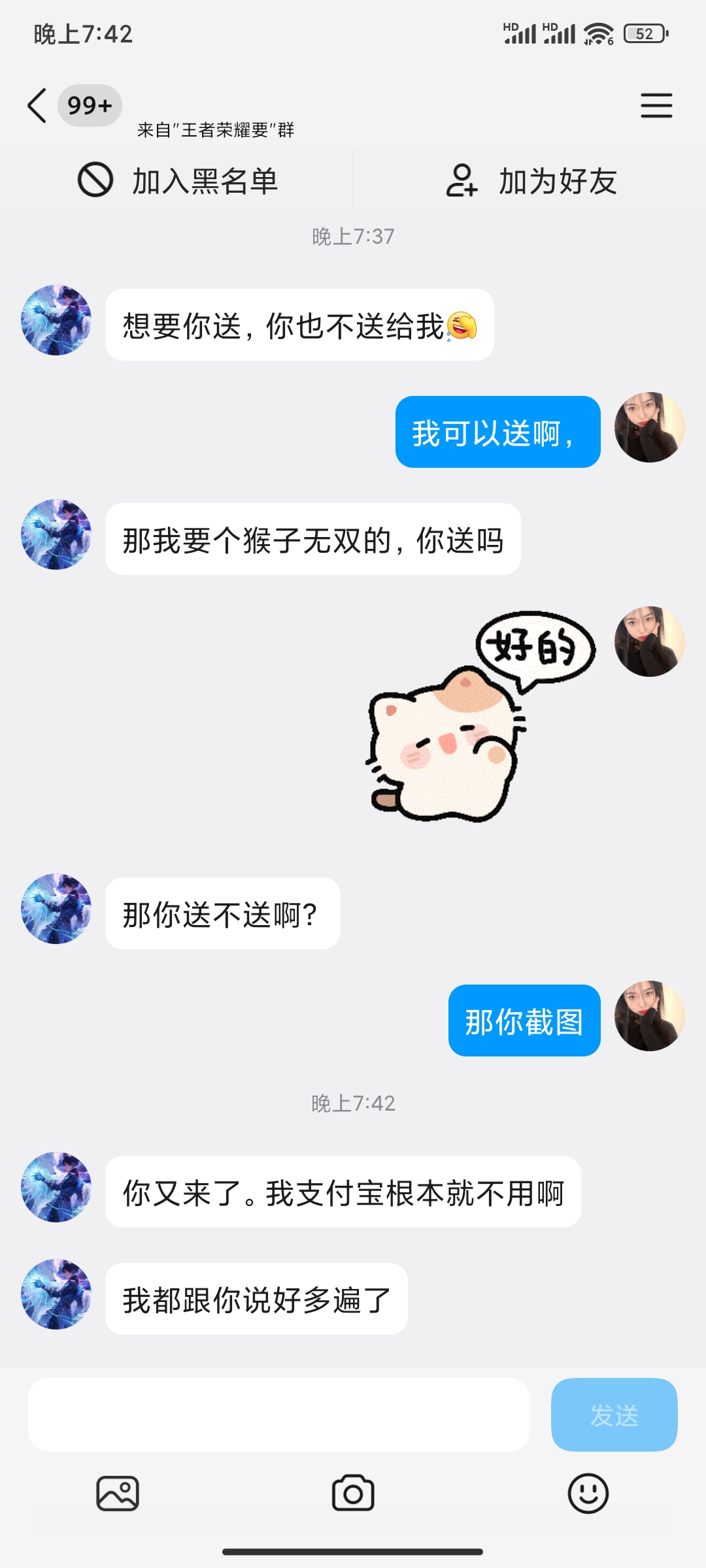Go back to the message list
This screenshot has height=1568, width=706.
38,106
